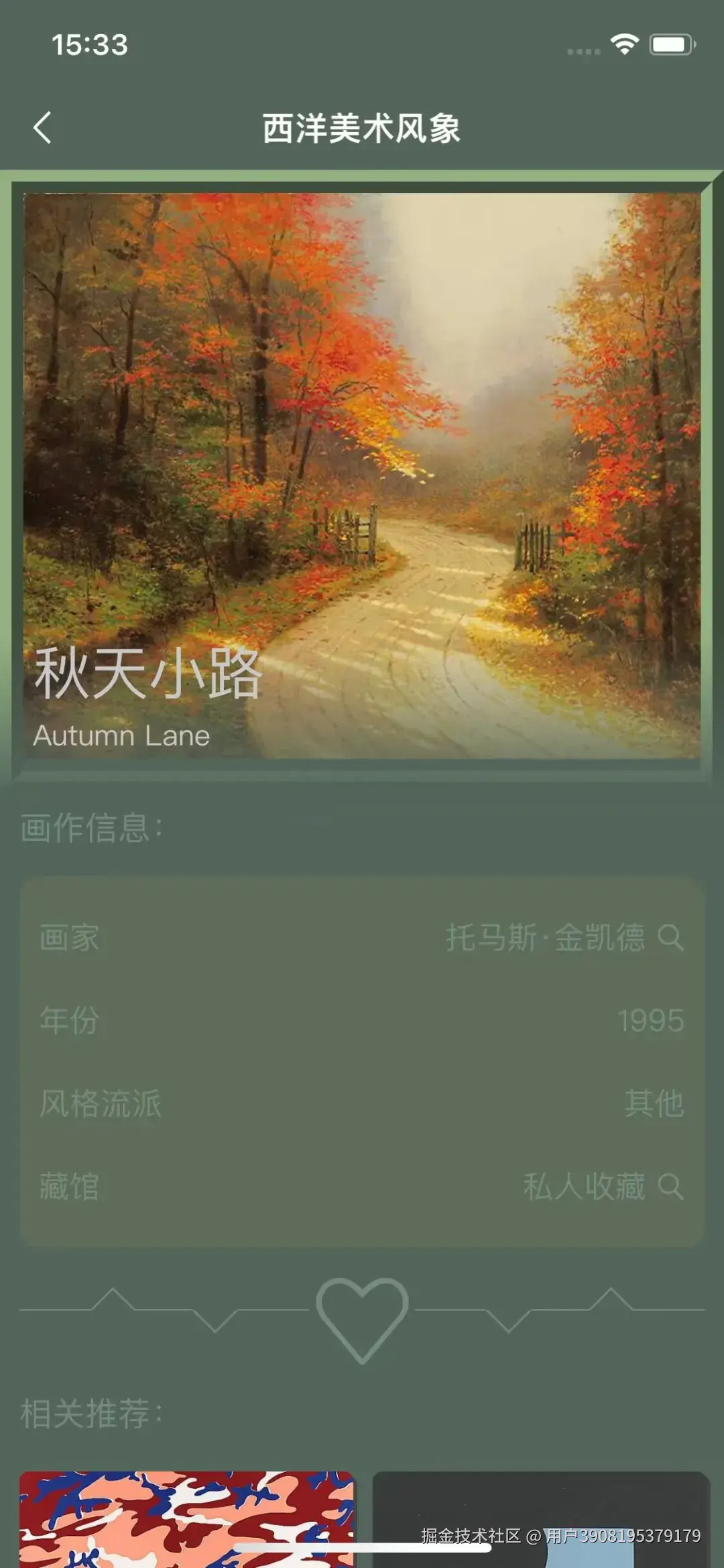Image resolution: width=724 pixels, height=1568 pixels.
Task: Search for painter 托马斯·金凯德
Action: pyautogui.click(x=670, y=937)
